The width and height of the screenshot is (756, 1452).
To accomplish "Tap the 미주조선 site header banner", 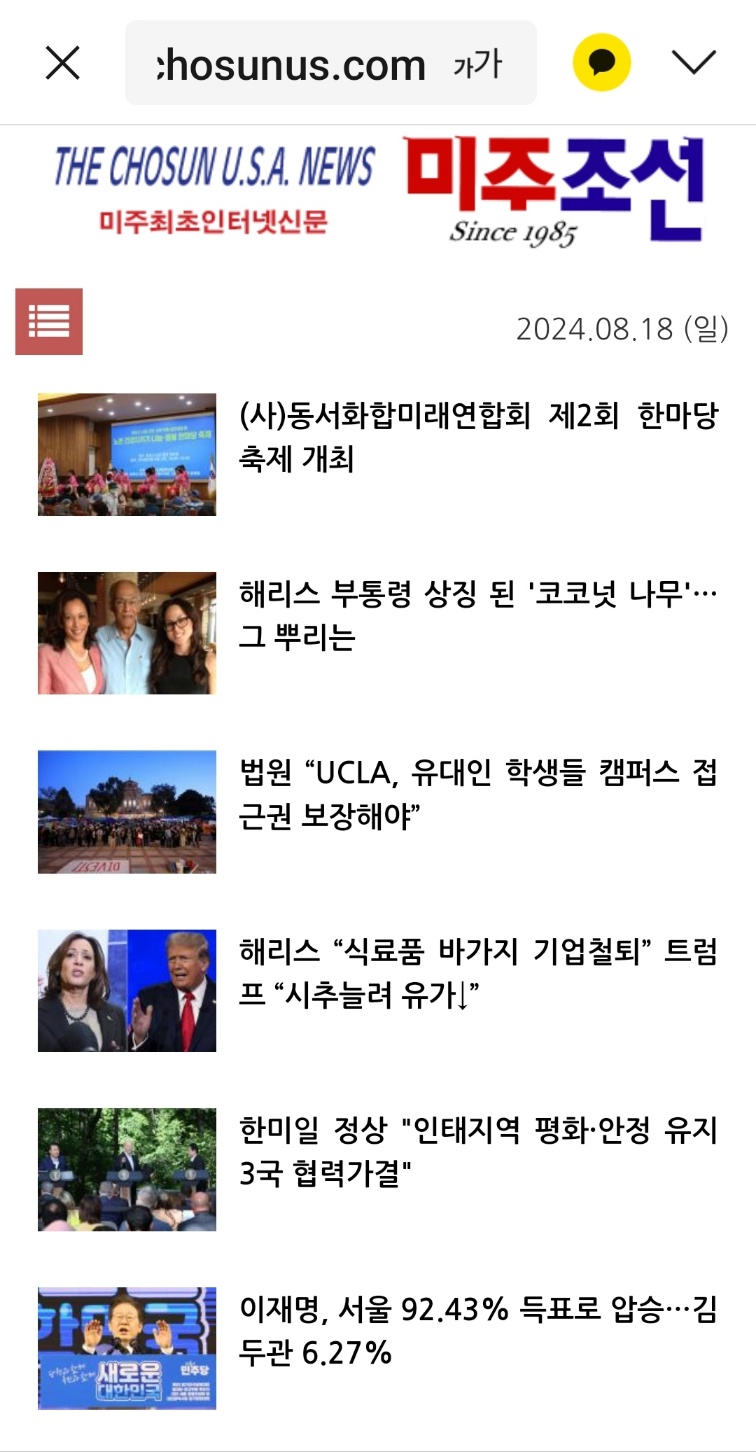I will (x=378, y=192).
